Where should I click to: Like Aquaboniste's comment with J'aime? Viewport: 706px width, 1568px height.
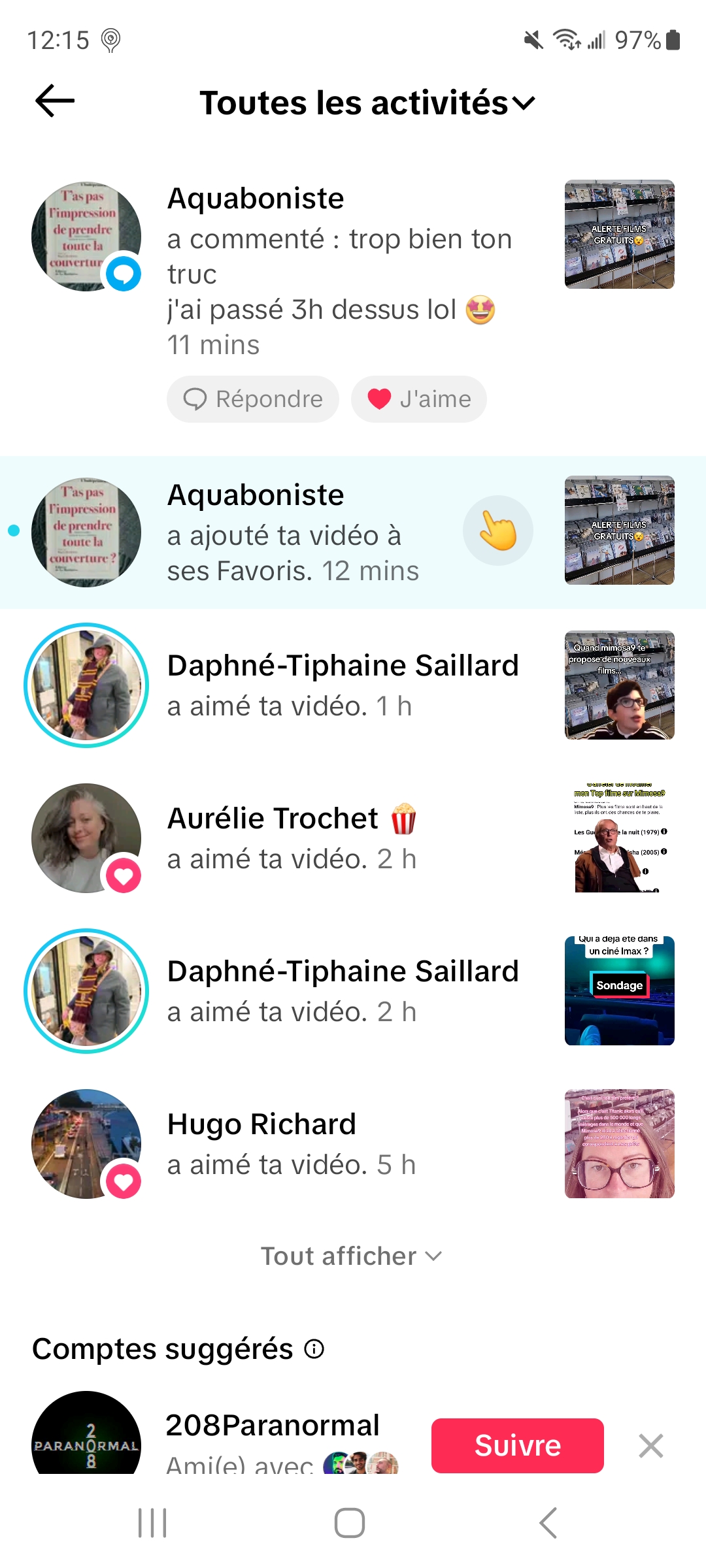coord(419,399)
